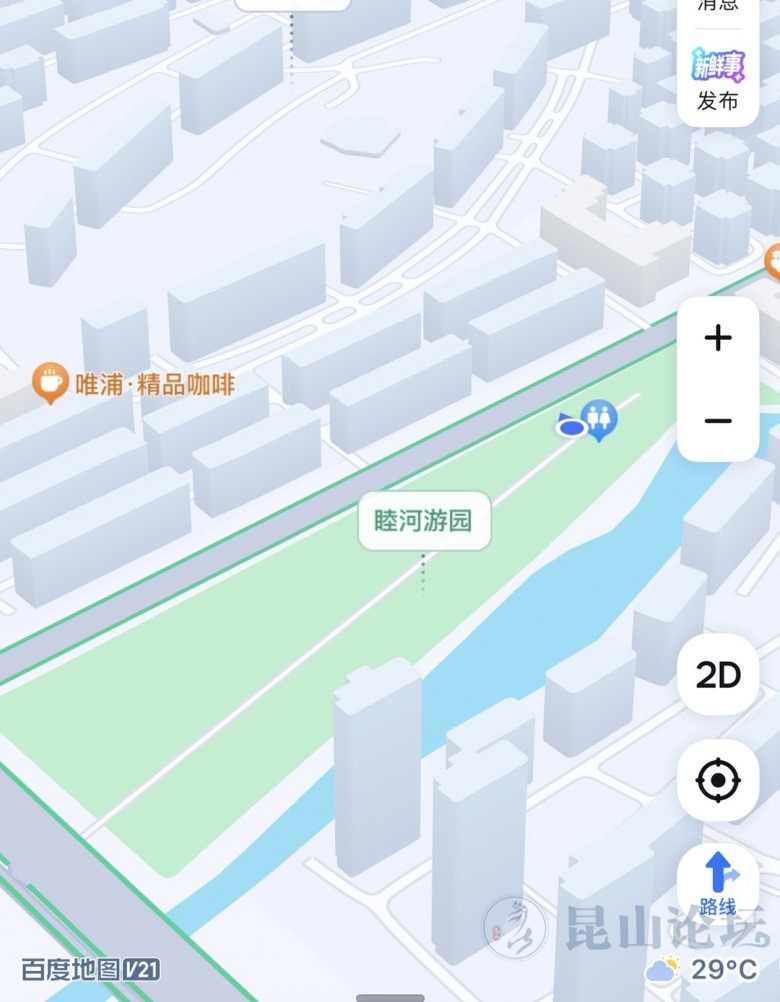The width and height of the screenshot is (780, 1002).
Task: Open 新鲜事 发布 to post
Action: [718, 80]
